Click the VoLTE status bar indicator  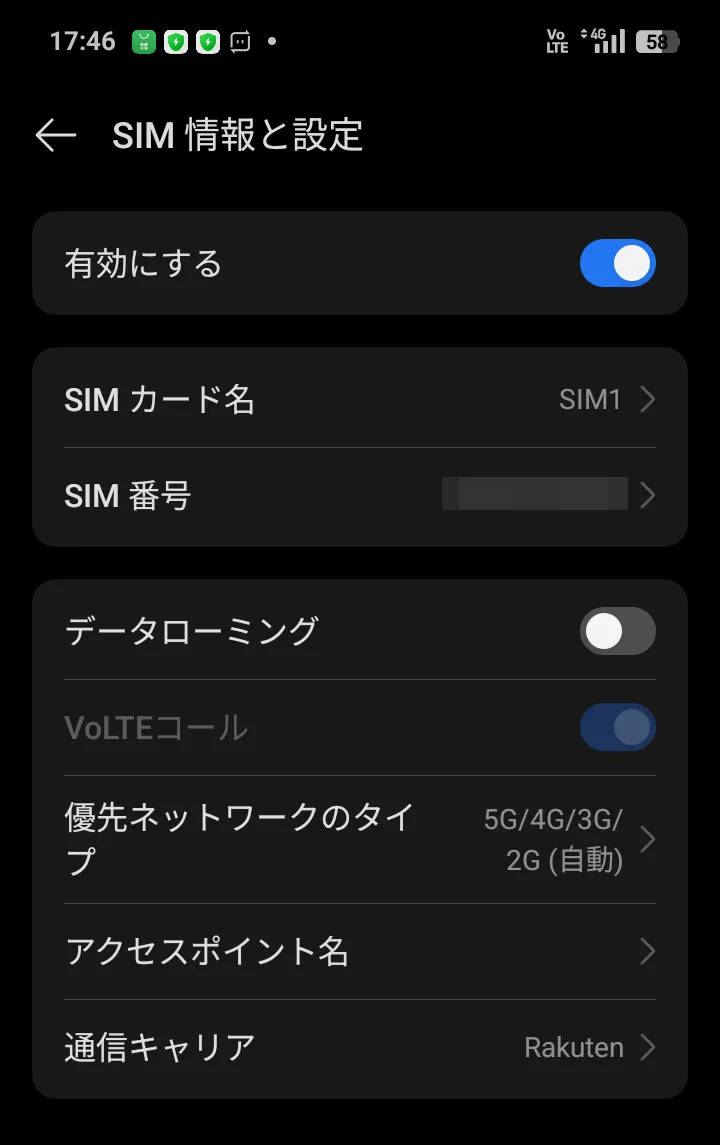click(555, 40)
